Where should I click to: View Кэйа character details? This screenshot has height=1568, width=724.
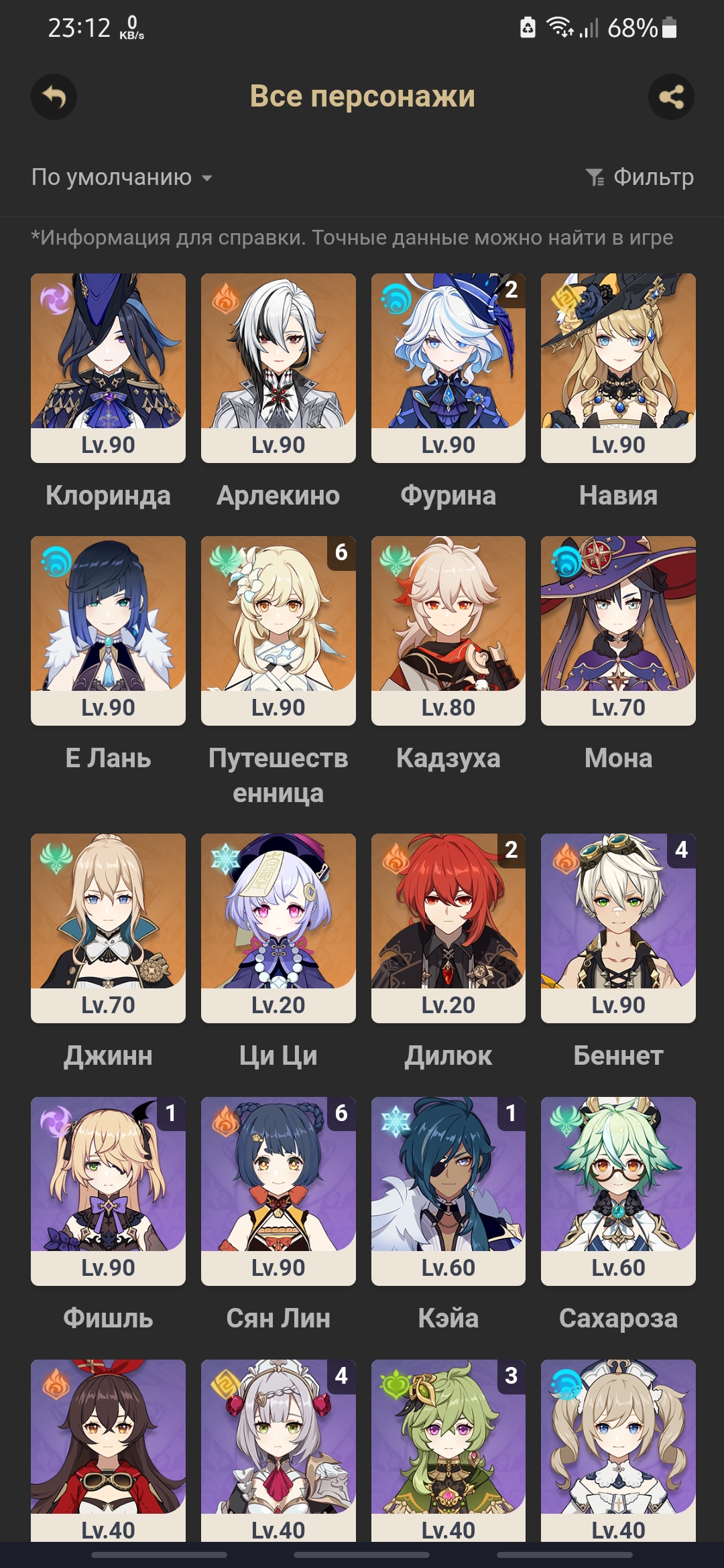coord(448,1190)
